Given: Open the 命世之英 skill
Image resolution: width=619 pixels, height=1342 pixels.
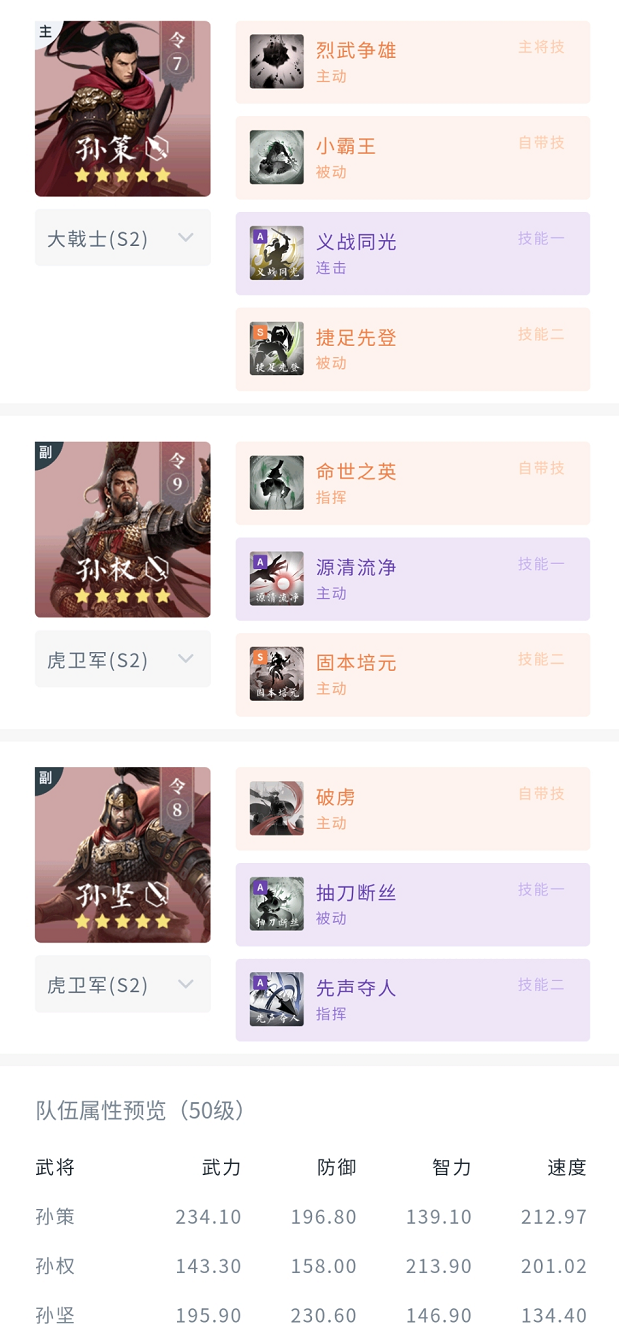Looking at the screenshot, I should [413, 483].
